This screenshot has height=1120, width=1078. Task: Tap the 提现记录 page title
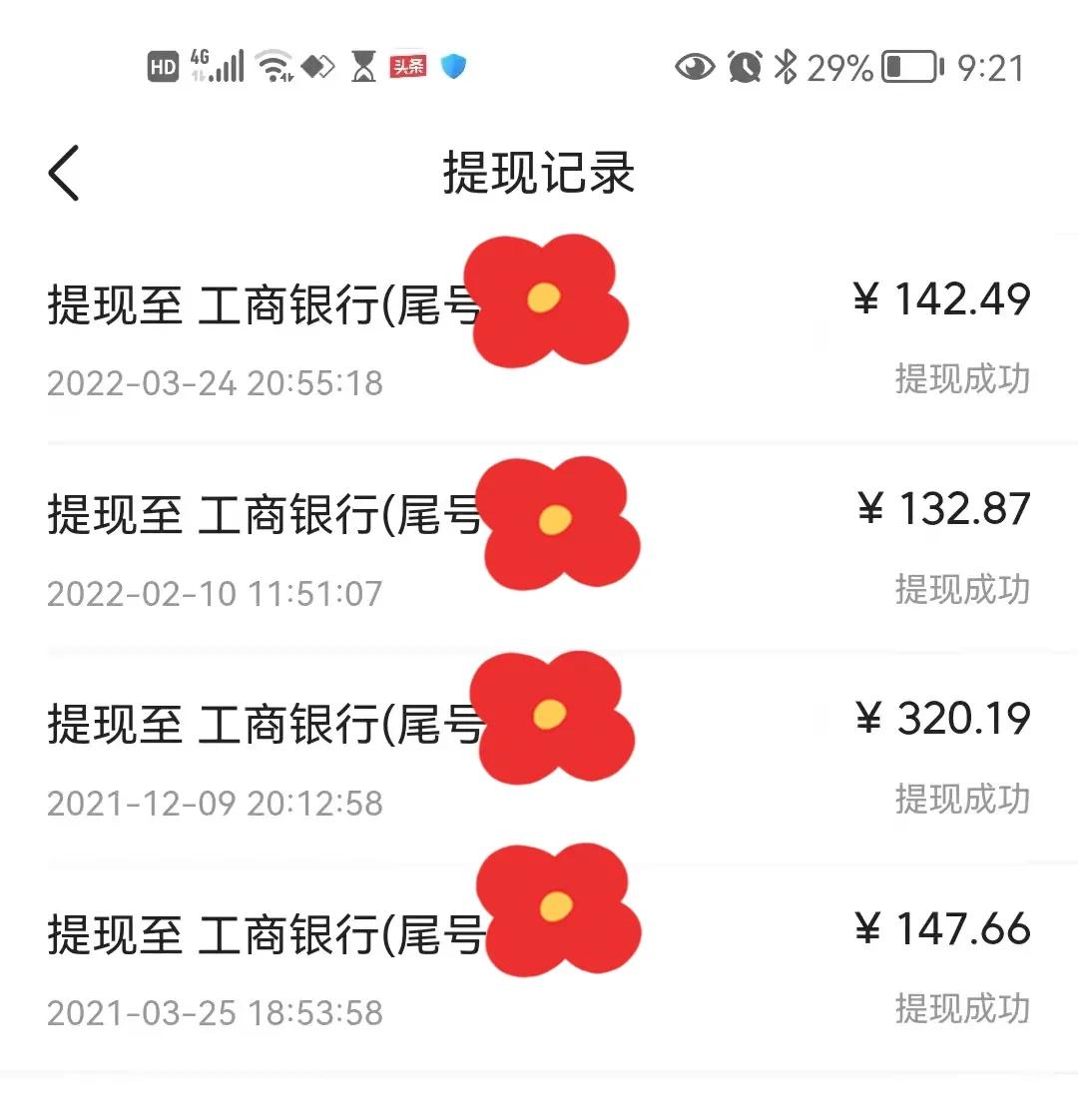point(539,172)
